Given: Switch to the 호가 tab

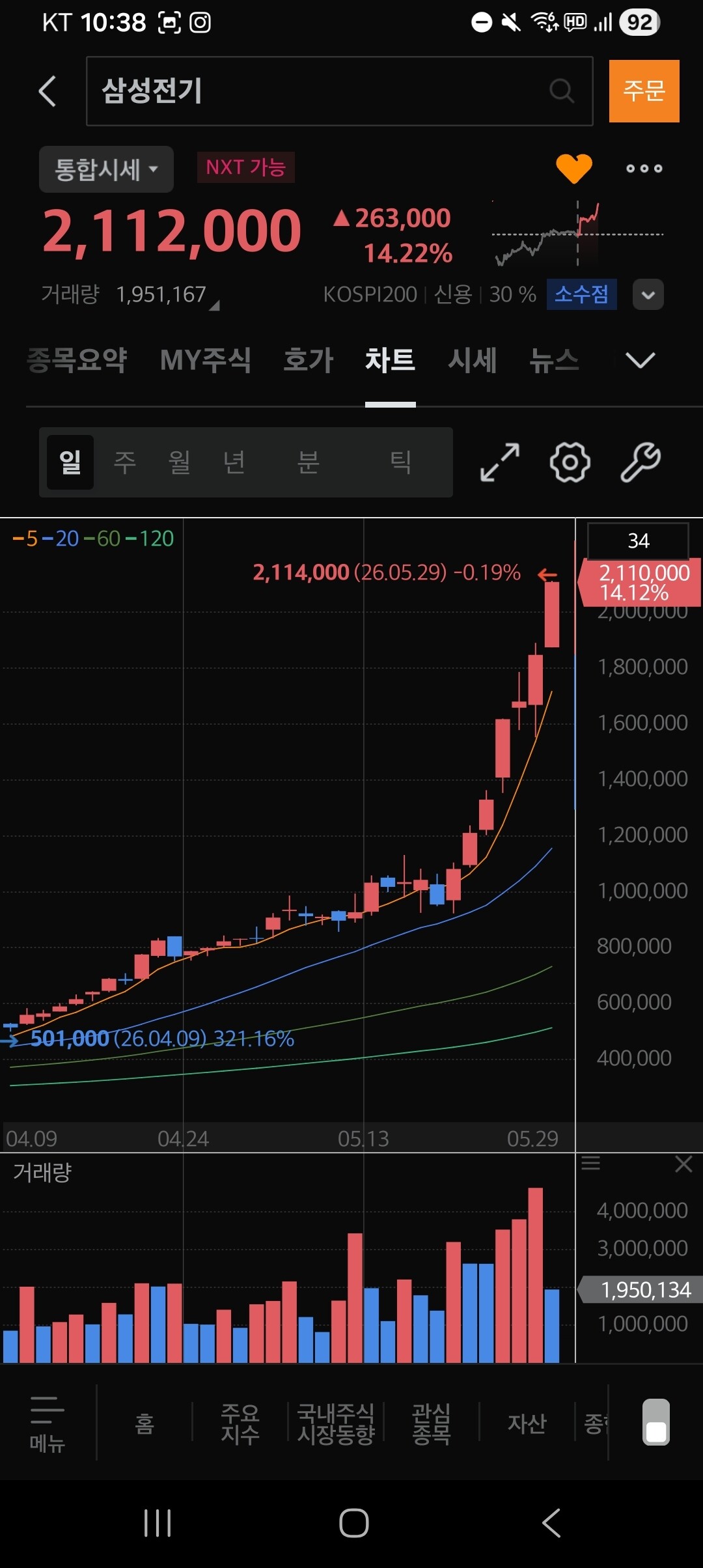Looking at the screenshot, I should [x=308, y=360].
